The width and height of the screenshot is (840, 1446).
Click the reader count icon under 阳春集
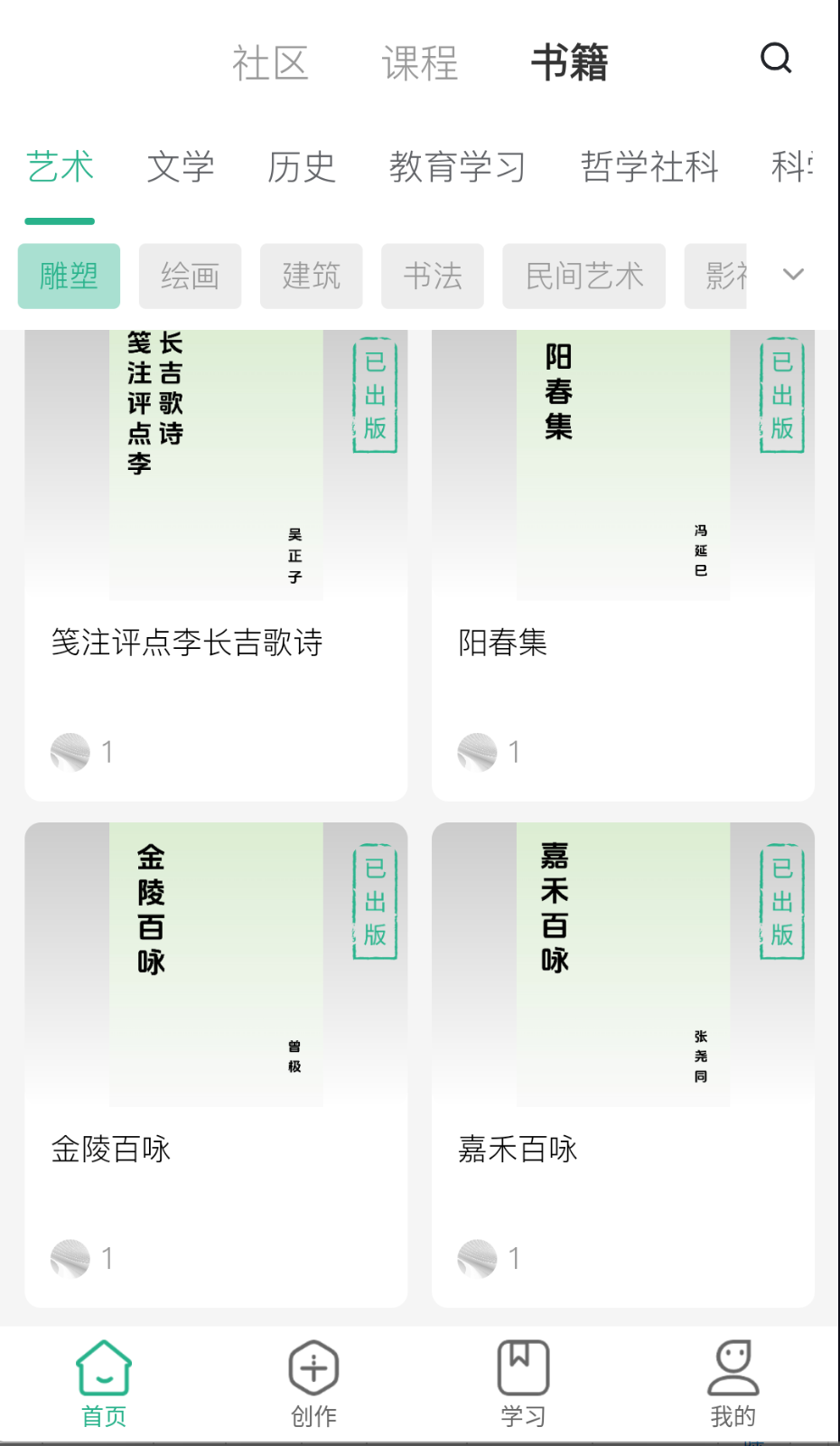point(477,751)
